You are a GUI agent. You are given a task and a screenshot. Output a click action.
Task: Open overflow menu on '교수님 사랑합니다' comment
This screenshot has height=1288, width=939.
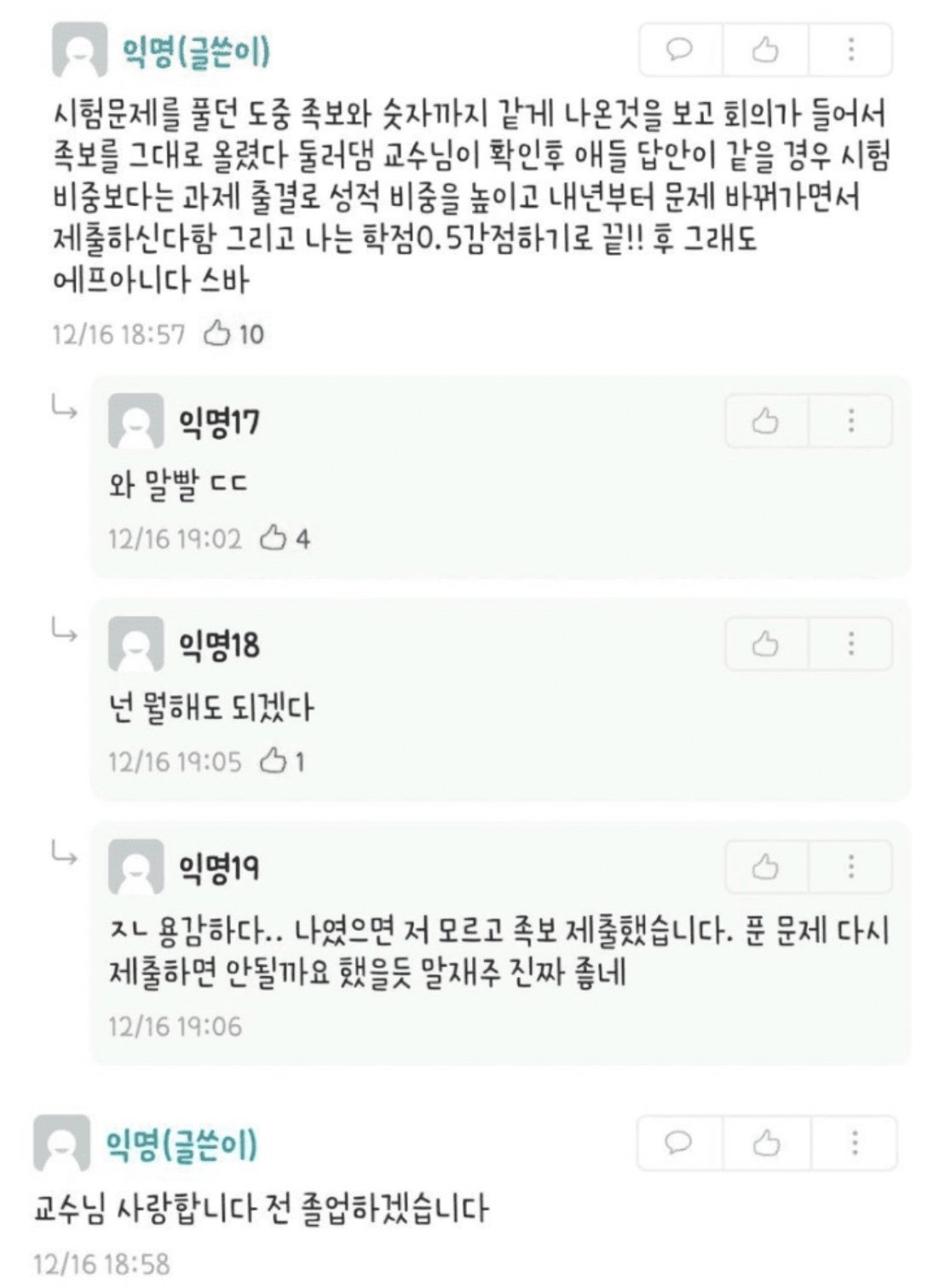click(855, 1142)
